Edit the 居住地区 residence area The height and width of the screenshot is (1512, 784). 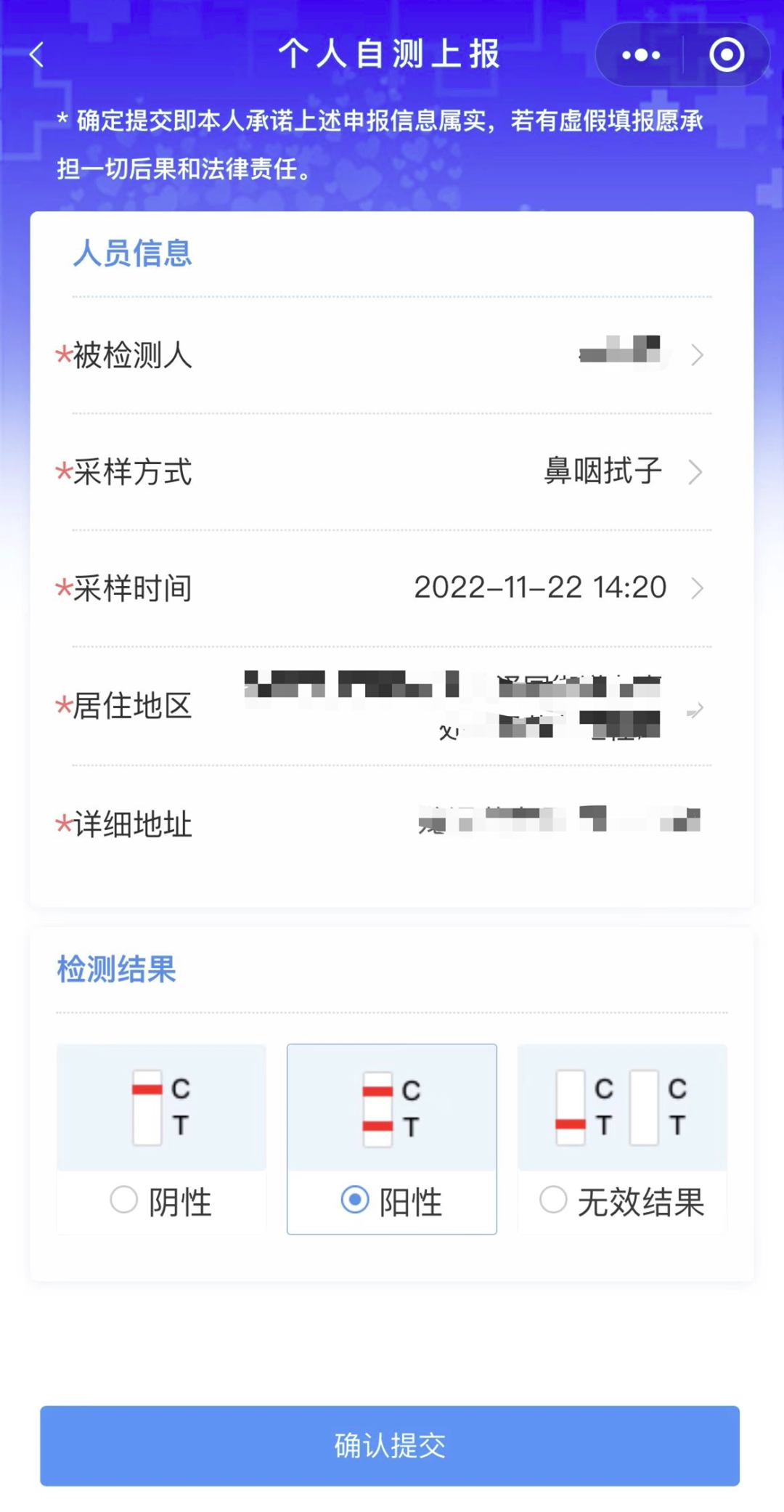(x=392, y=706)
